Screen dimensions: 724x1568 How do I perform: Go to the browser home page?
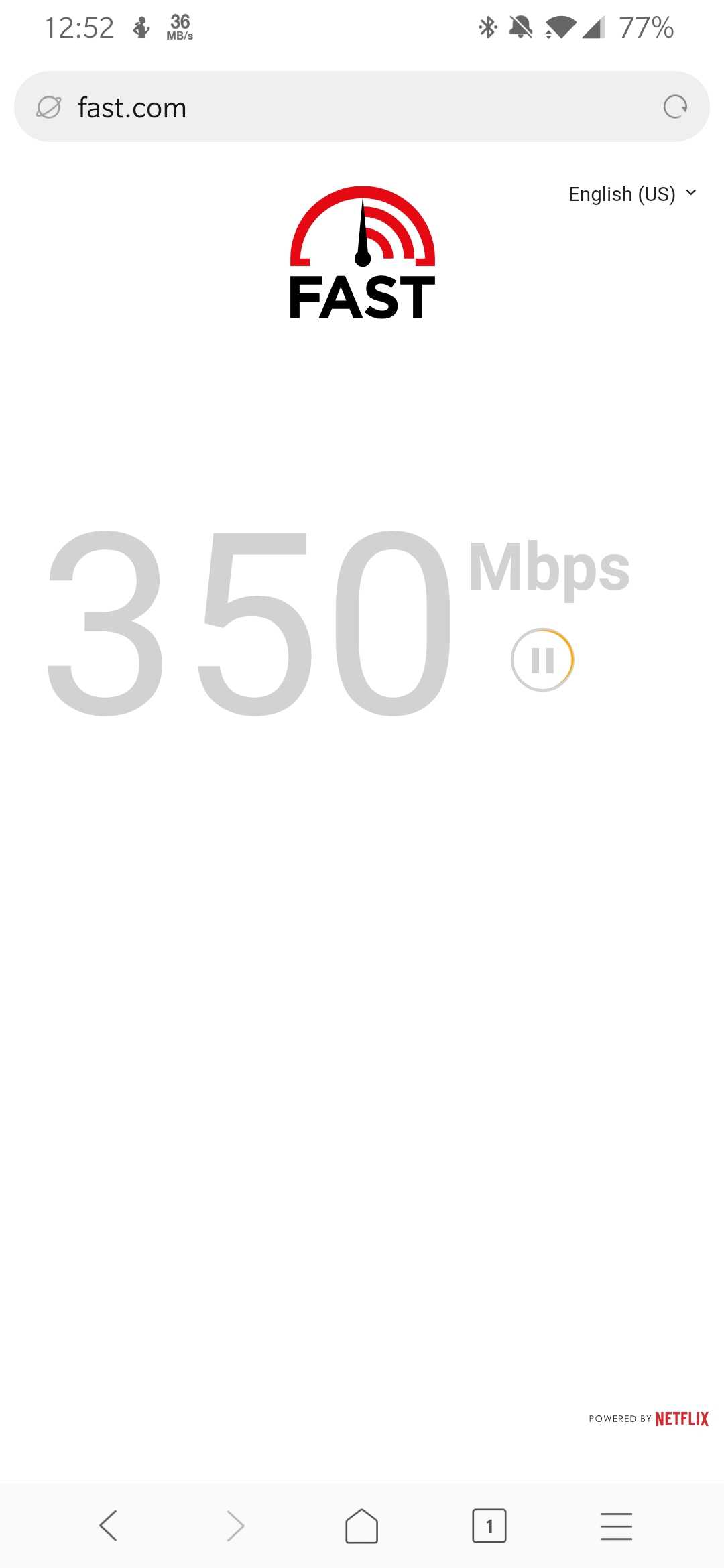(x=361, y=1526)
